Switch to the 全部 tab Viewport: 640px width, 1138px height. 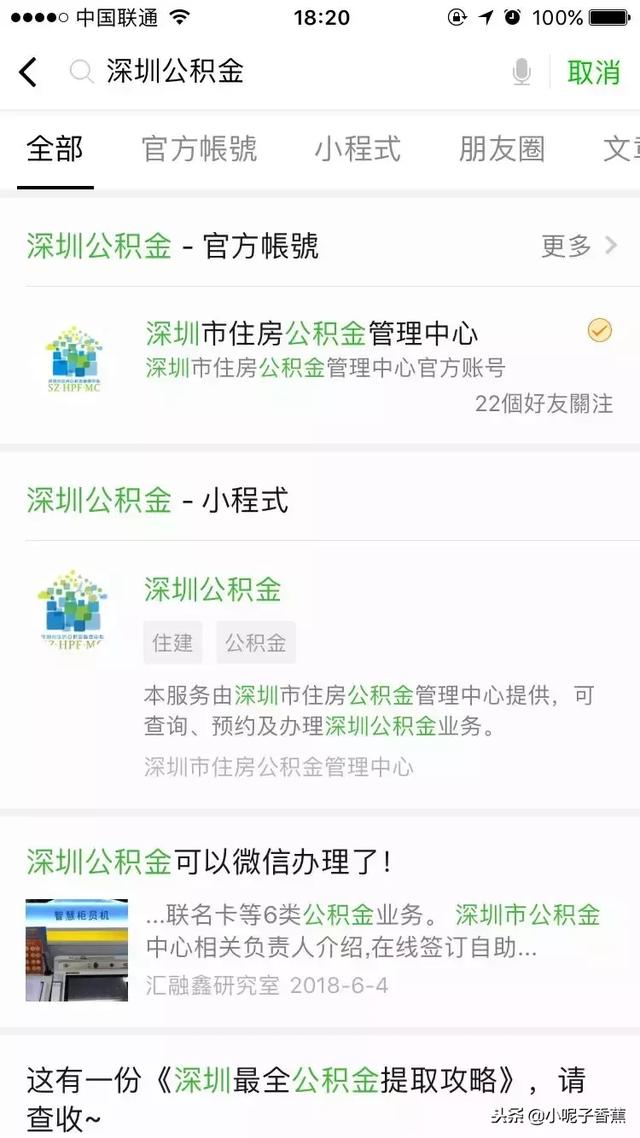(x=55, y=150)
